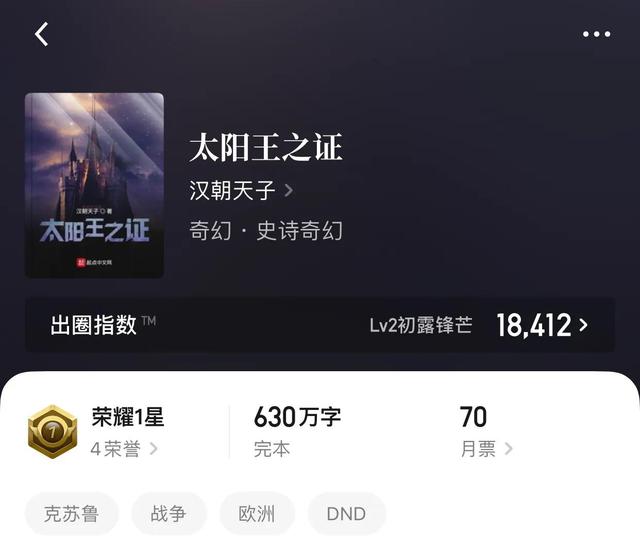Go back using the top-left arrow

click(42, 34)
